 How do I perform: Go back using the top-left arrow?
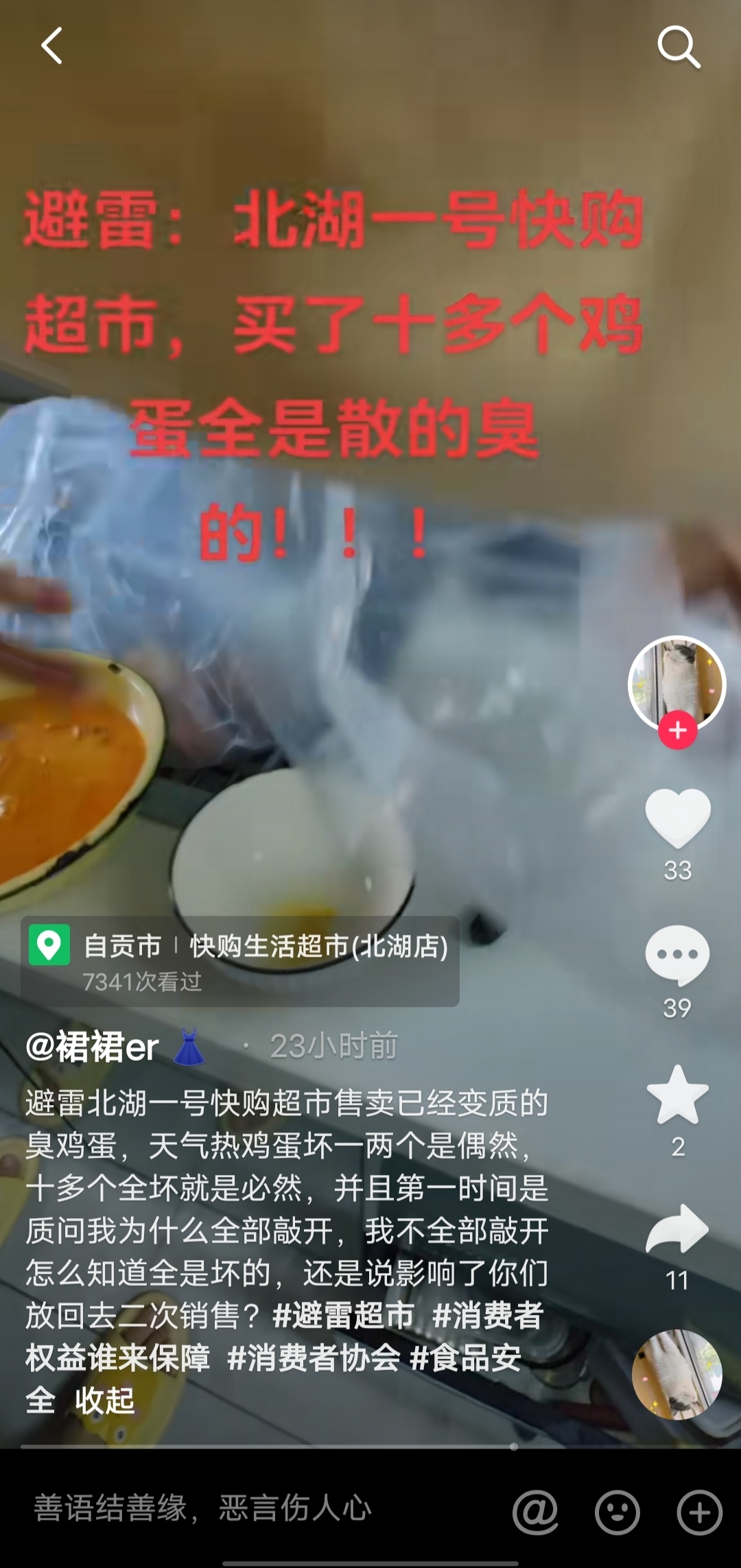click(52, 46)
